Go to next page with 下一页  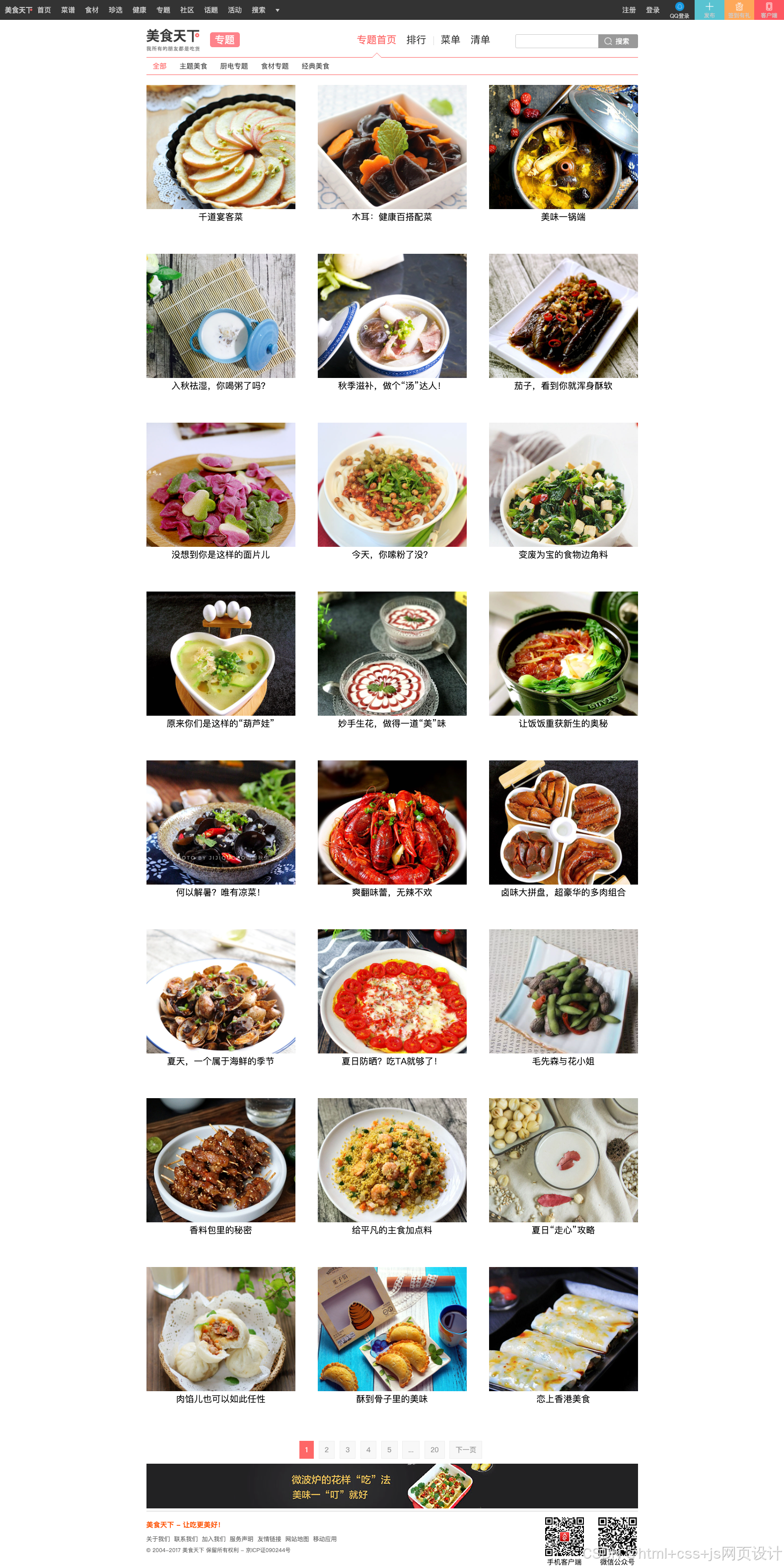tap(466, 1450)
